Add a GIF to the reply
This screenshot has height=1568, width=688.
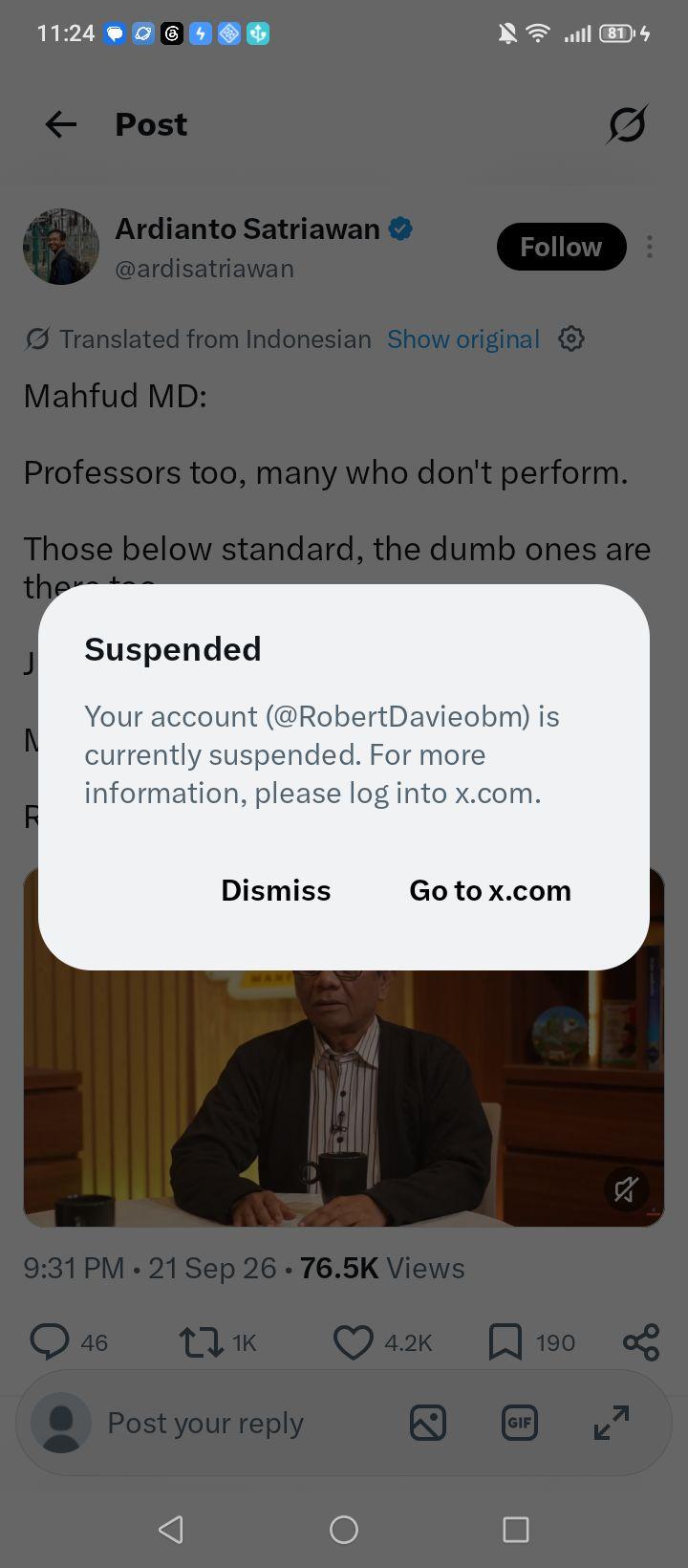pyautogui.click(x=520, y=1423)
